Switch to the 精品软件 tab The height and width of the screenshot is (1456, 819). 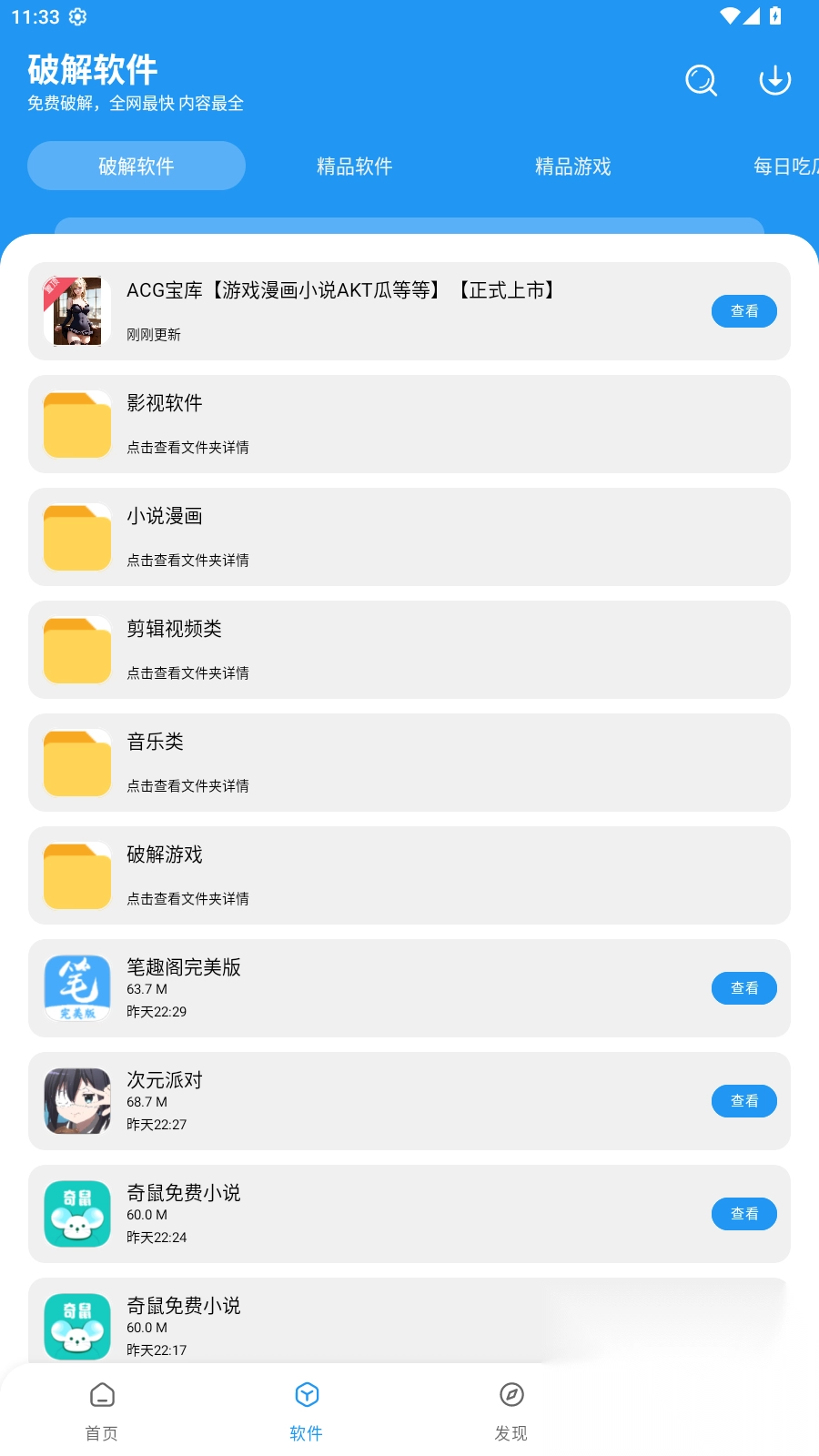tap(354, 166)
